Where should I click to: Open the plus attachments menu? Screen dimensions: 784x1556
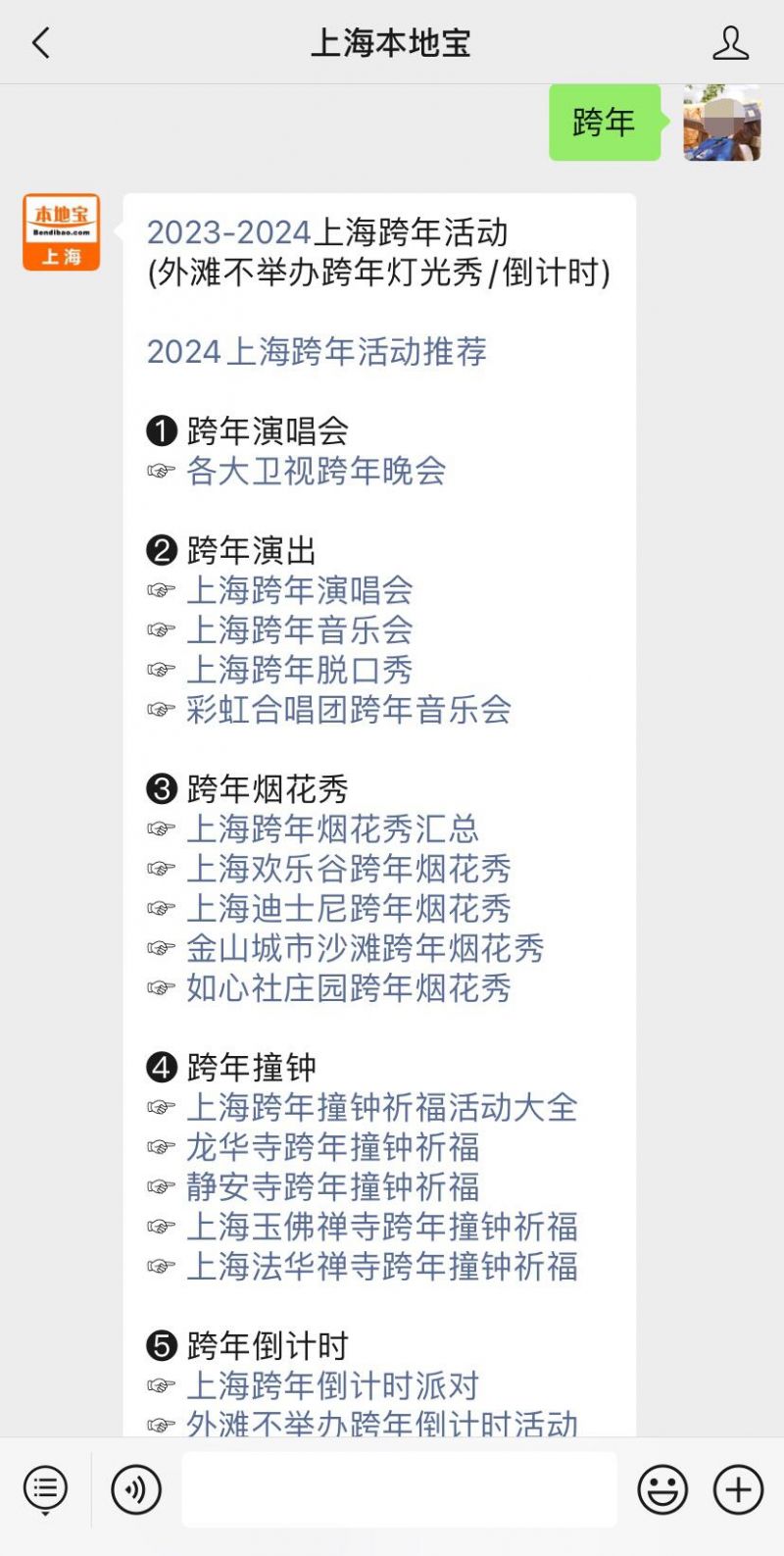(x=738, y=1490)
